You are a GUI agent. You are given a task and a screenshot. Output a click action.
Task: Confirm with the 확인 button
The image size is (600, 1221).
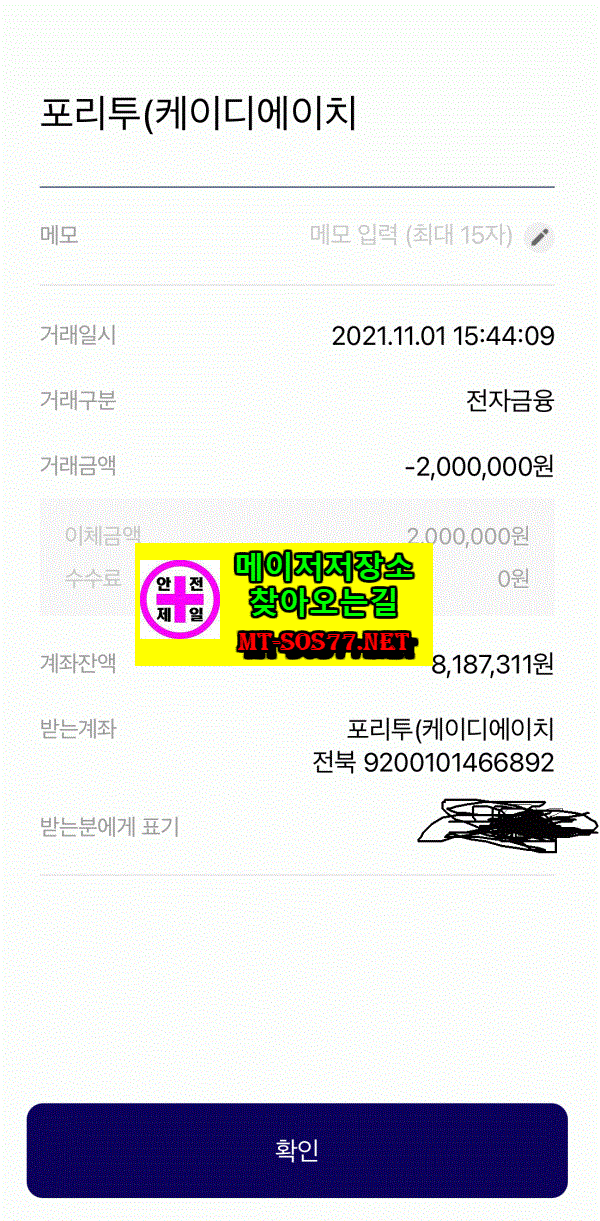tap(297, 1150)
